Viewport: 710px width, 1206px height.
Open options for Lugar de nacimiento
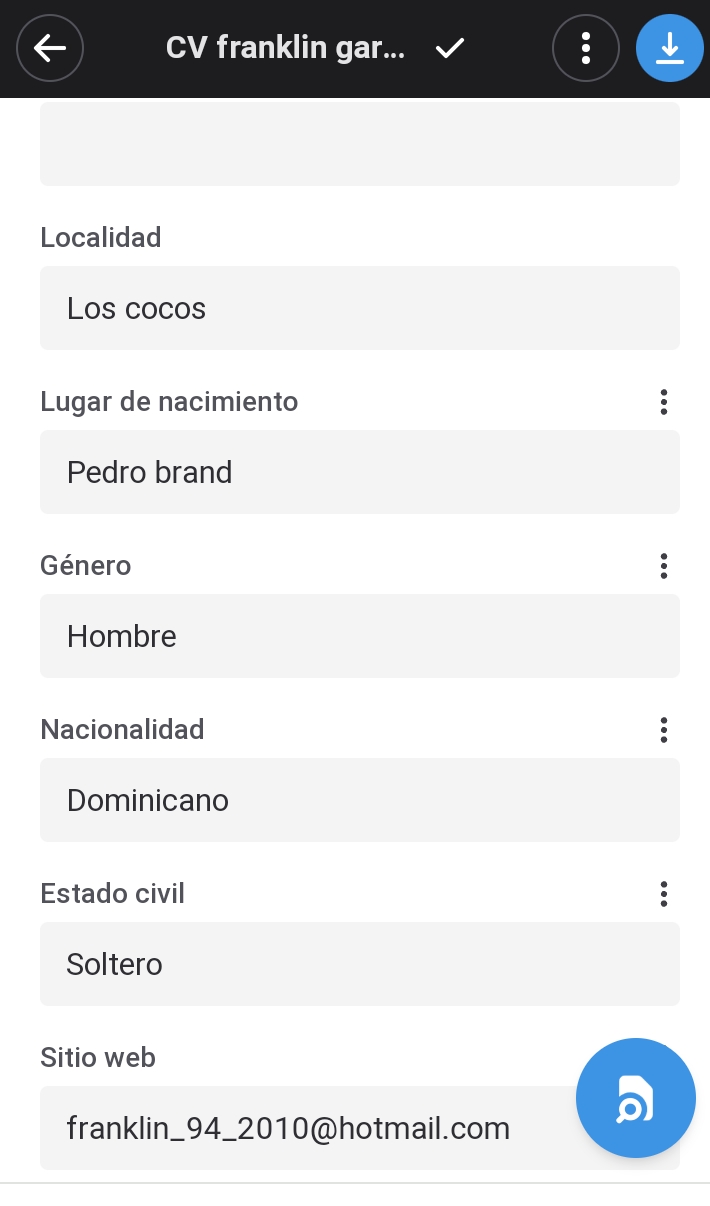click(x=663, y=402)
